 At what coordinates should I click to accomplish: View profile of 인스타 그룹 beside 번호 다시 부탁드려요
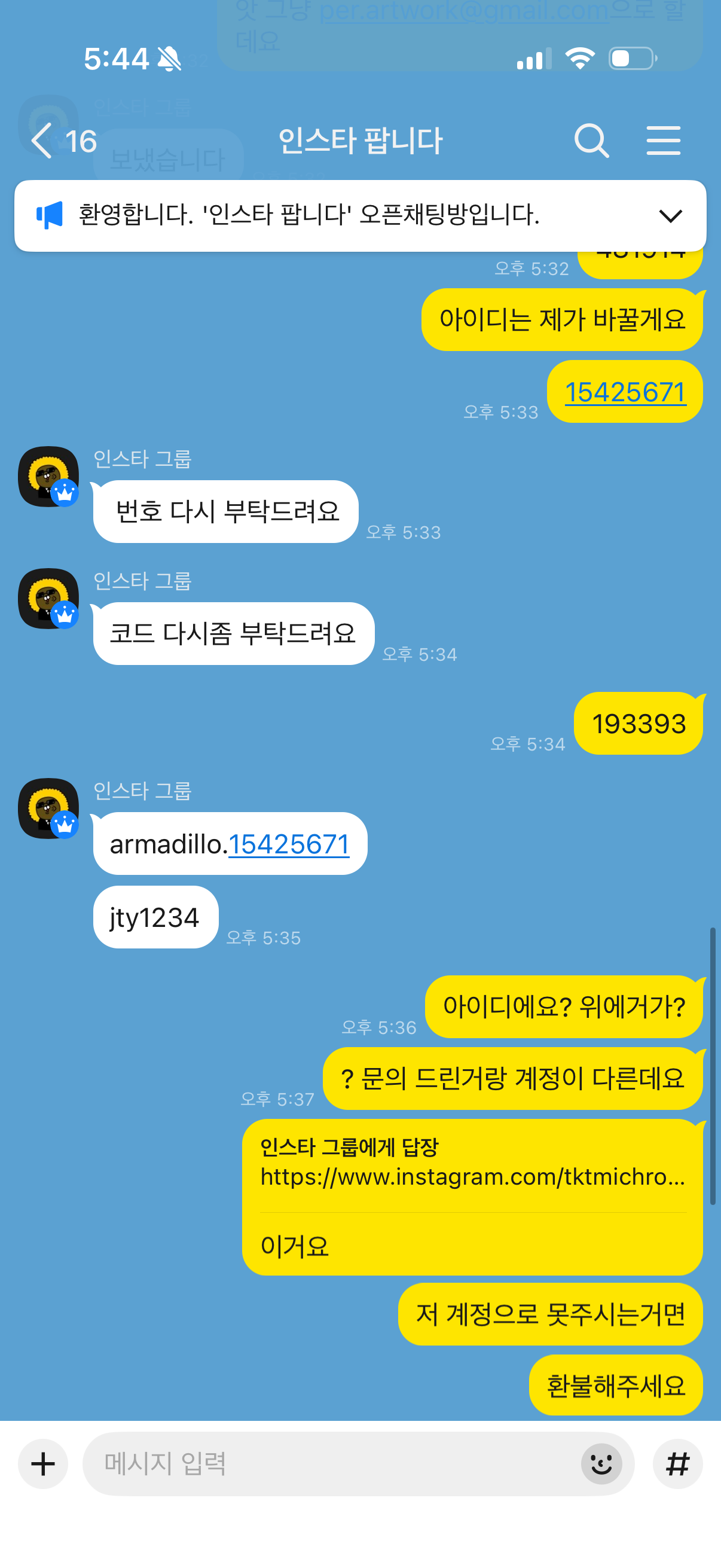click(48, 477)
